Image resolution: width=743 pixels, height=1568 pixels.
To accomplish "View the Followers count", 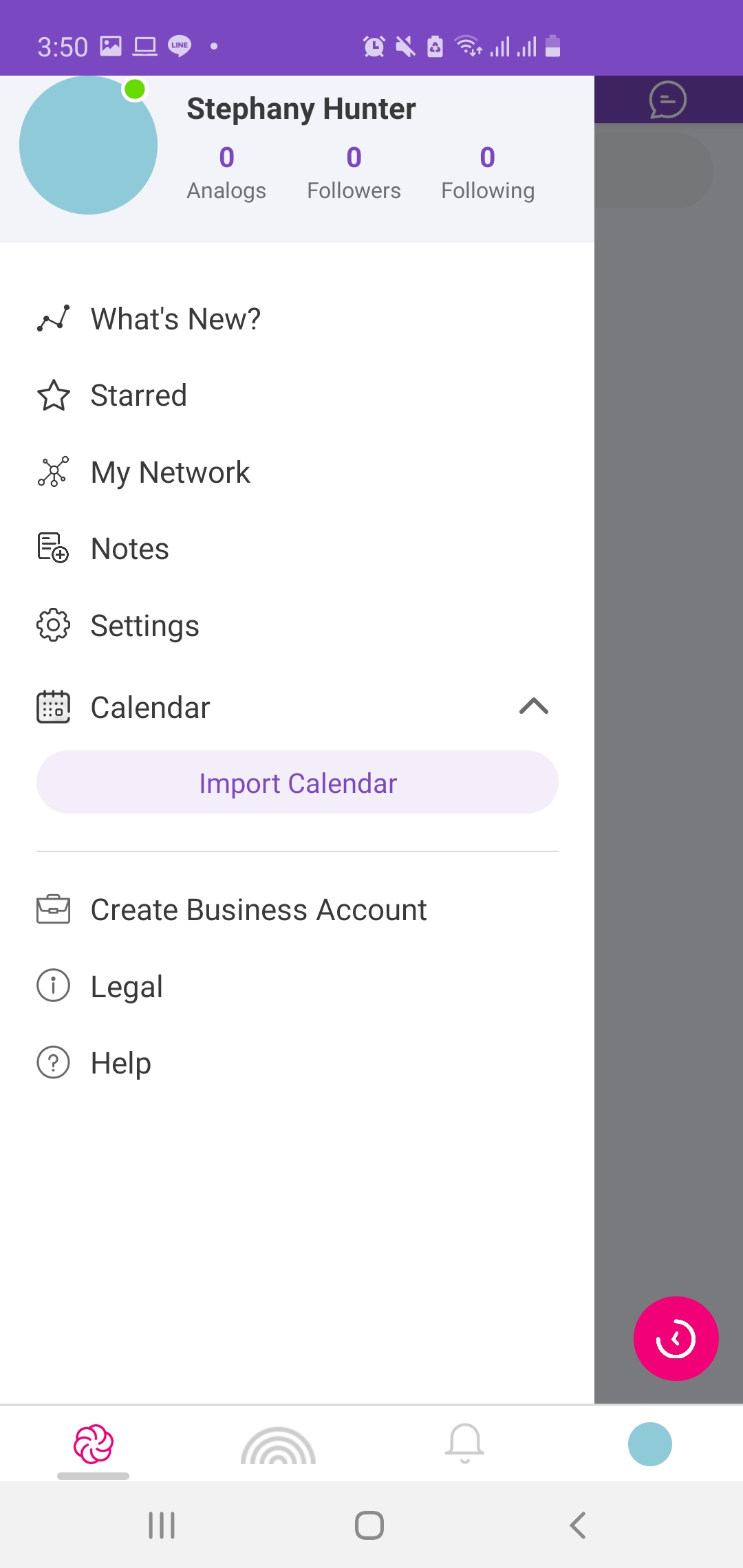I will click(354, 173).
